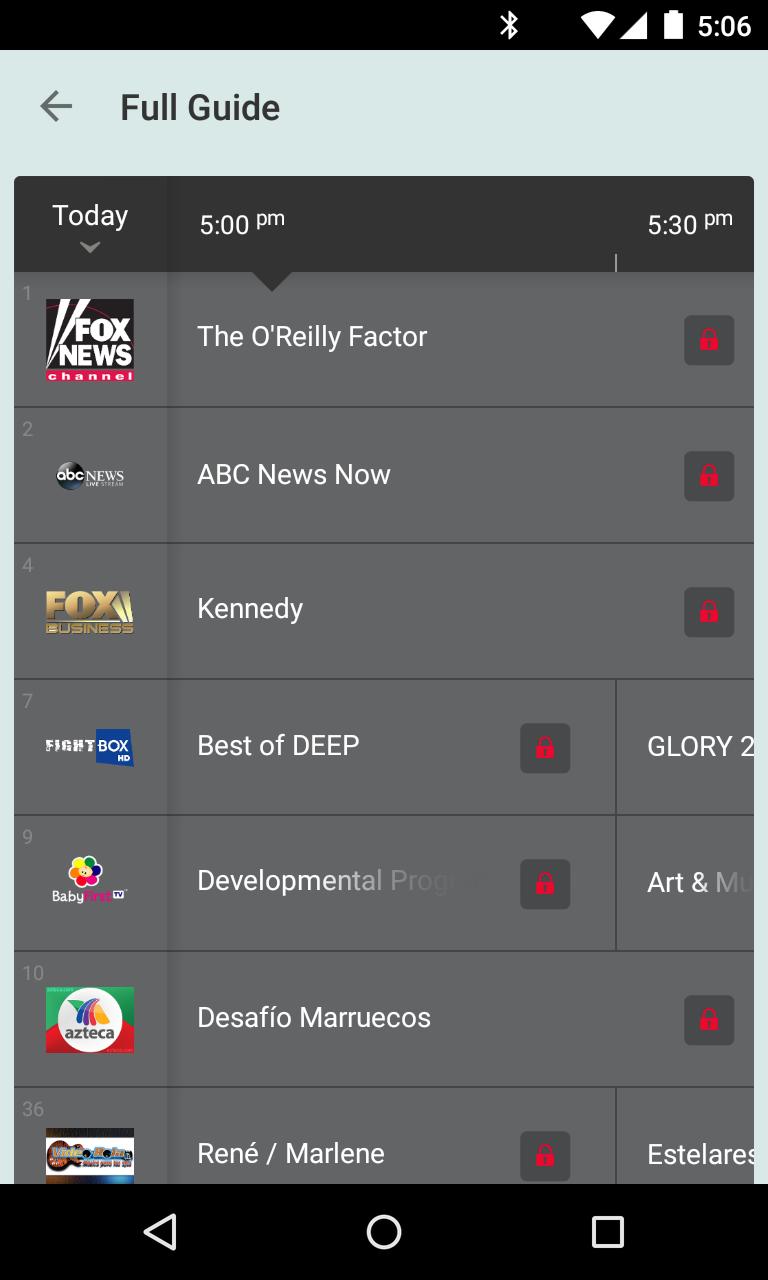
Task: Tap the BabyFirst TV channel logo
Action: tap(90, 881)
